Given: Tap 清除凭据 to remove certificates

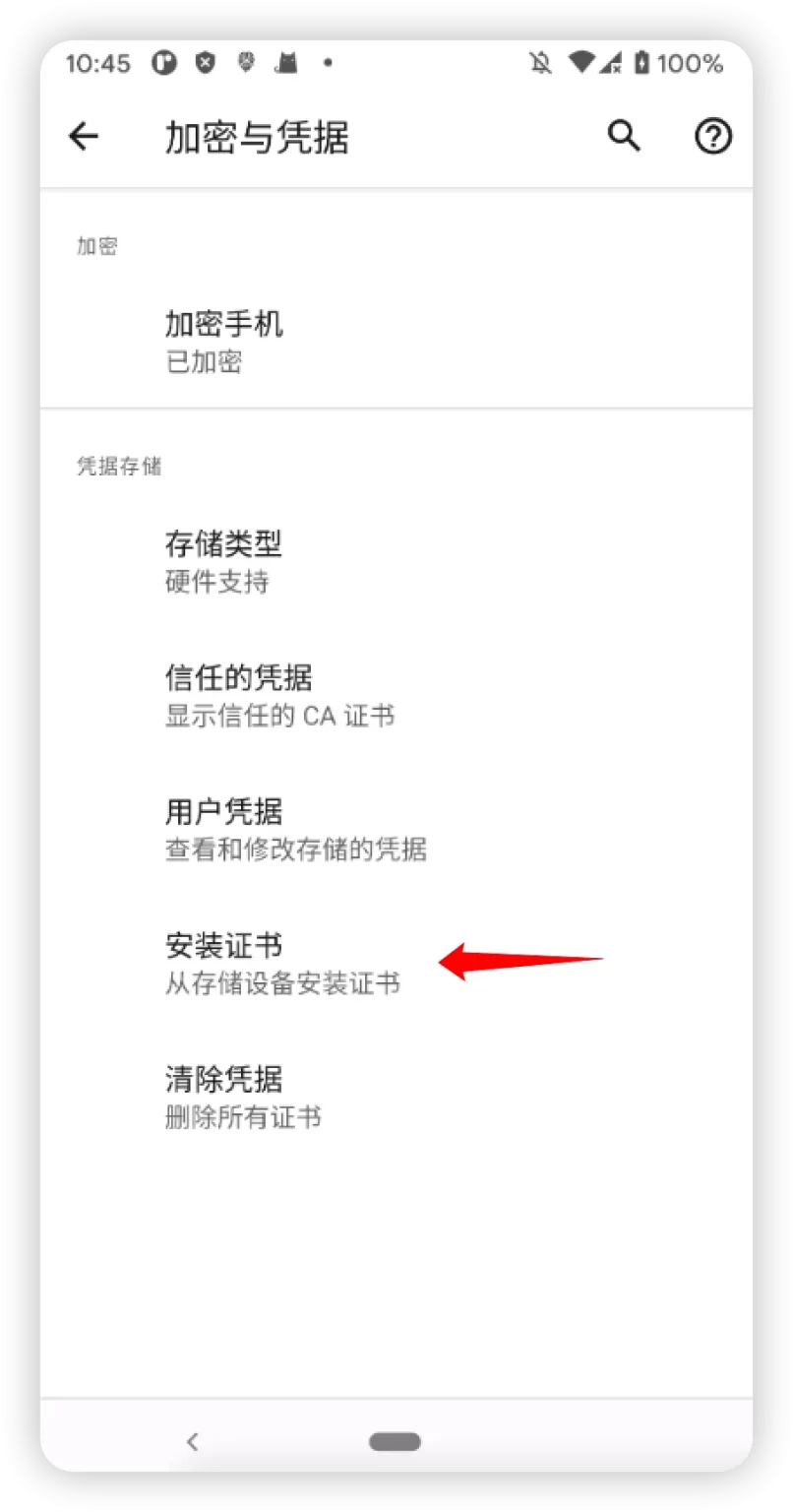Looking at the screenshot, I should coord(243,1098).
